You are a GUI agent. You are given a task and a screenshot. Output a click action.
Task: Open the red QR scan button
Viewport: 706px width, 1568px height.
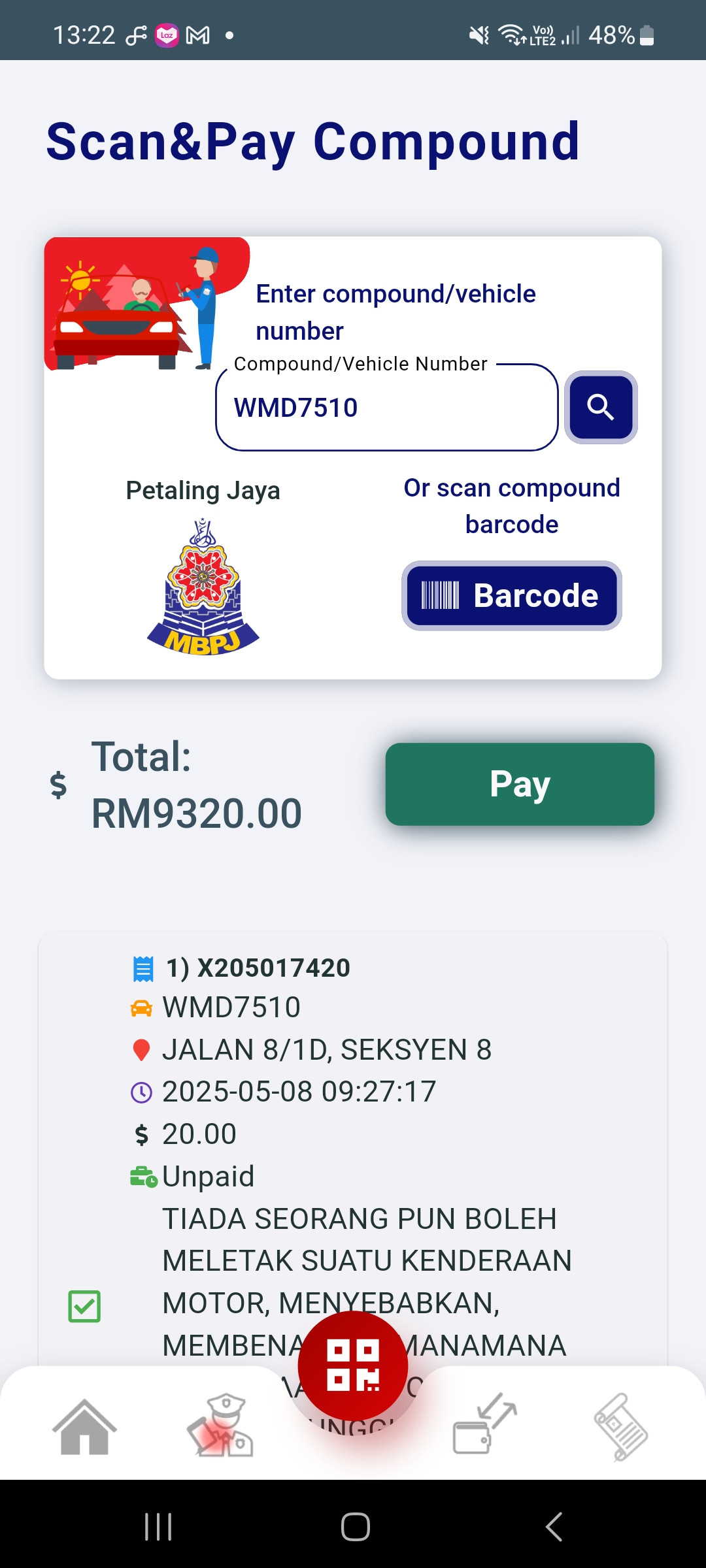click(353, 1365)
